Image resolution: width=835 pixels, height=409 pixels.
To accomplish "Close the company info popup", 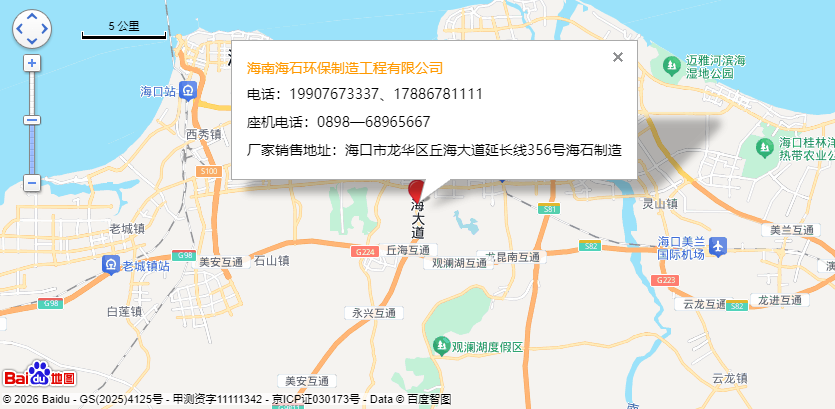I will point(618,57).
